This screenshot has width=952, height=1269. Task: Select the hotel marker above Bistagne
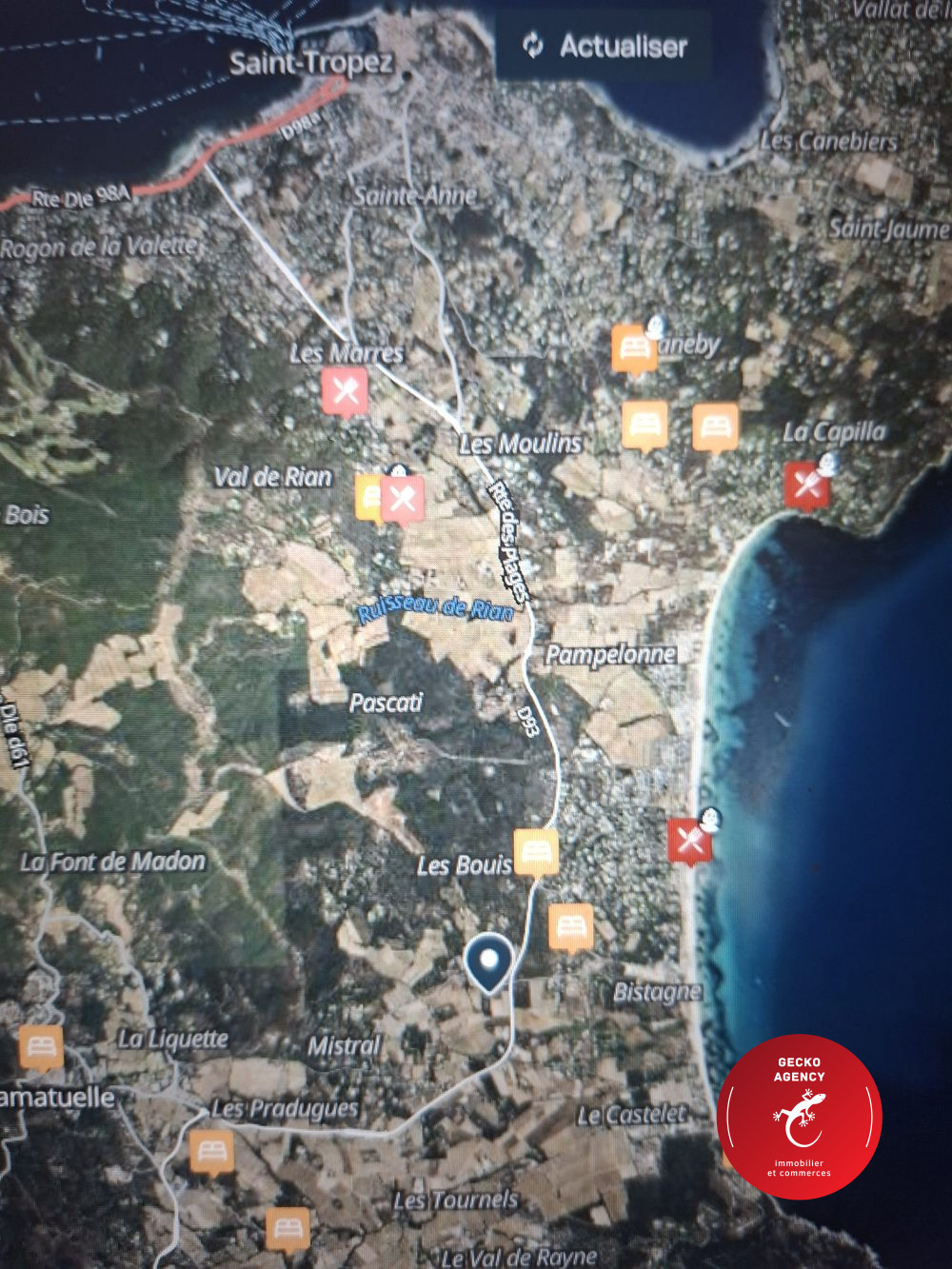pyautogui.click(x=570, y=927)
